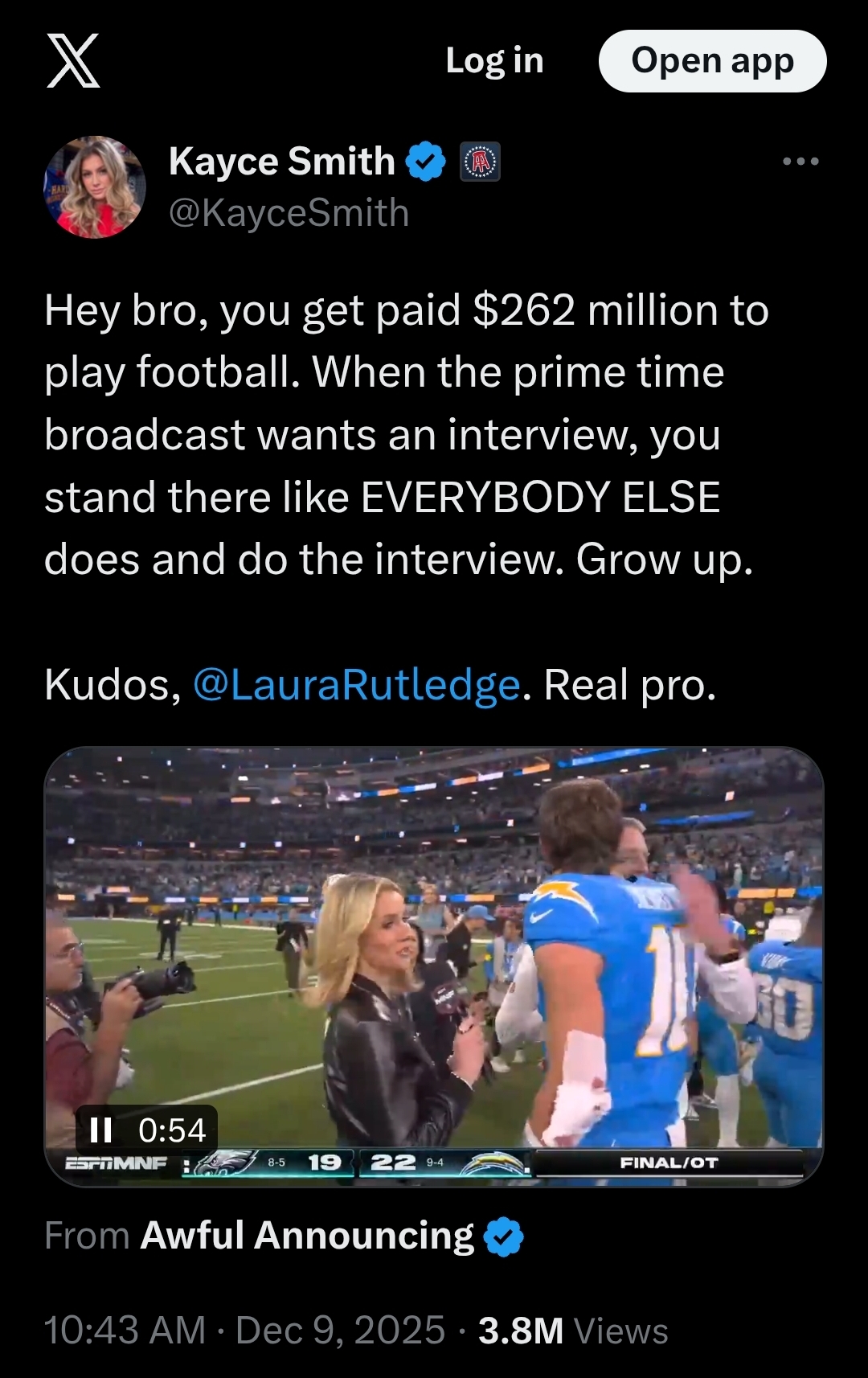Pause the playing video

[x=101, y=1130]
